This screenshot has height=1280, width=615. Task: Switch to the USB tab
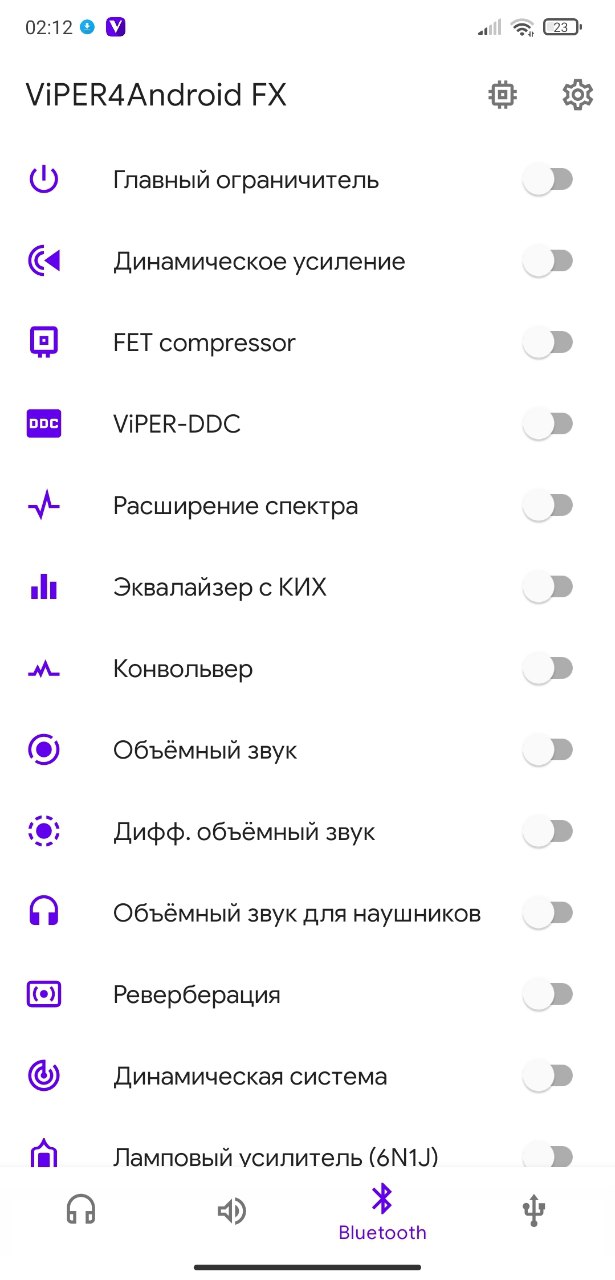pos(534,1211)
